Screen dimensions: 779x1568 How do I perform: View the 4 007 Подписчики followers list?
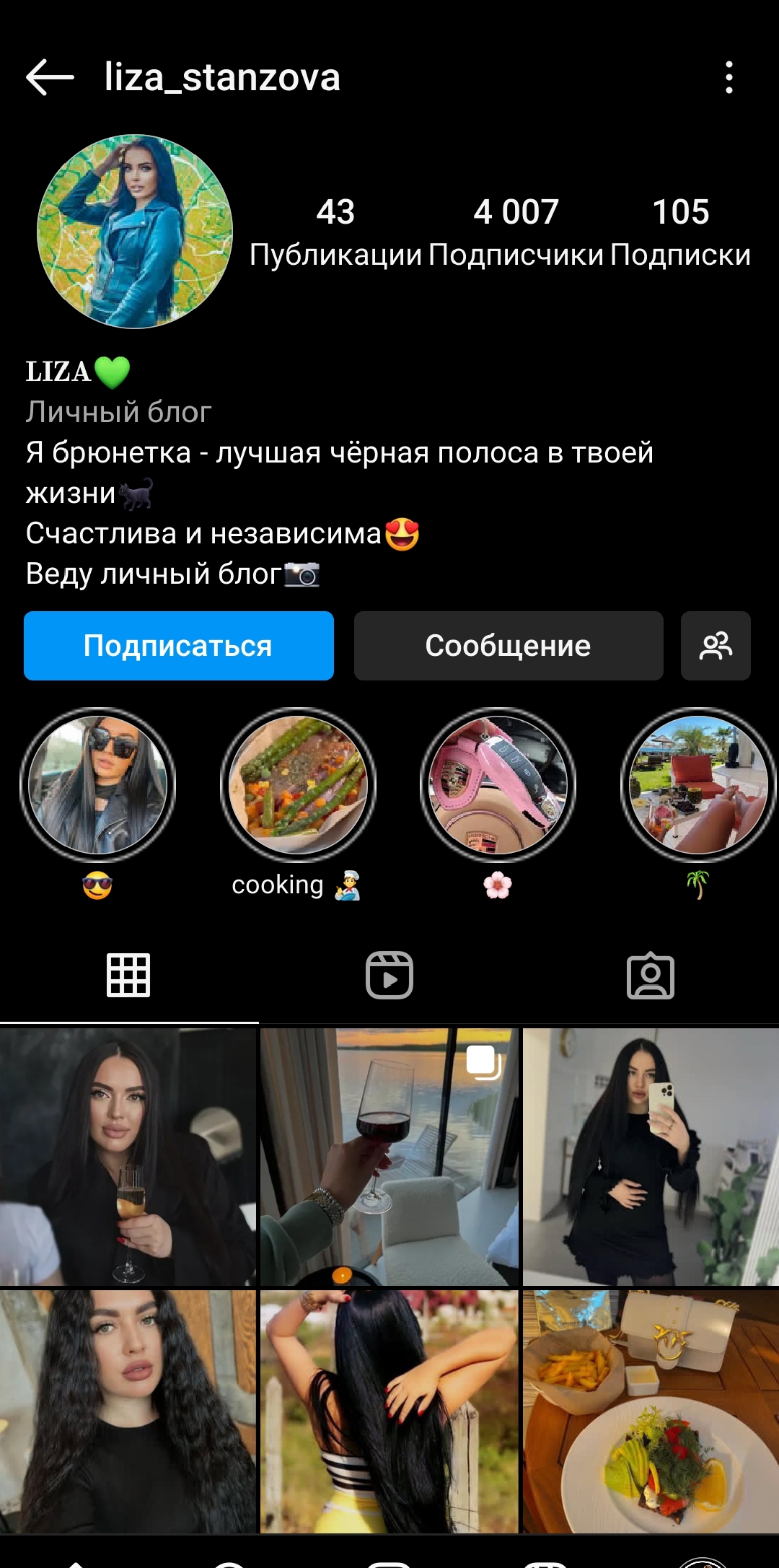(x=516, y=232)
